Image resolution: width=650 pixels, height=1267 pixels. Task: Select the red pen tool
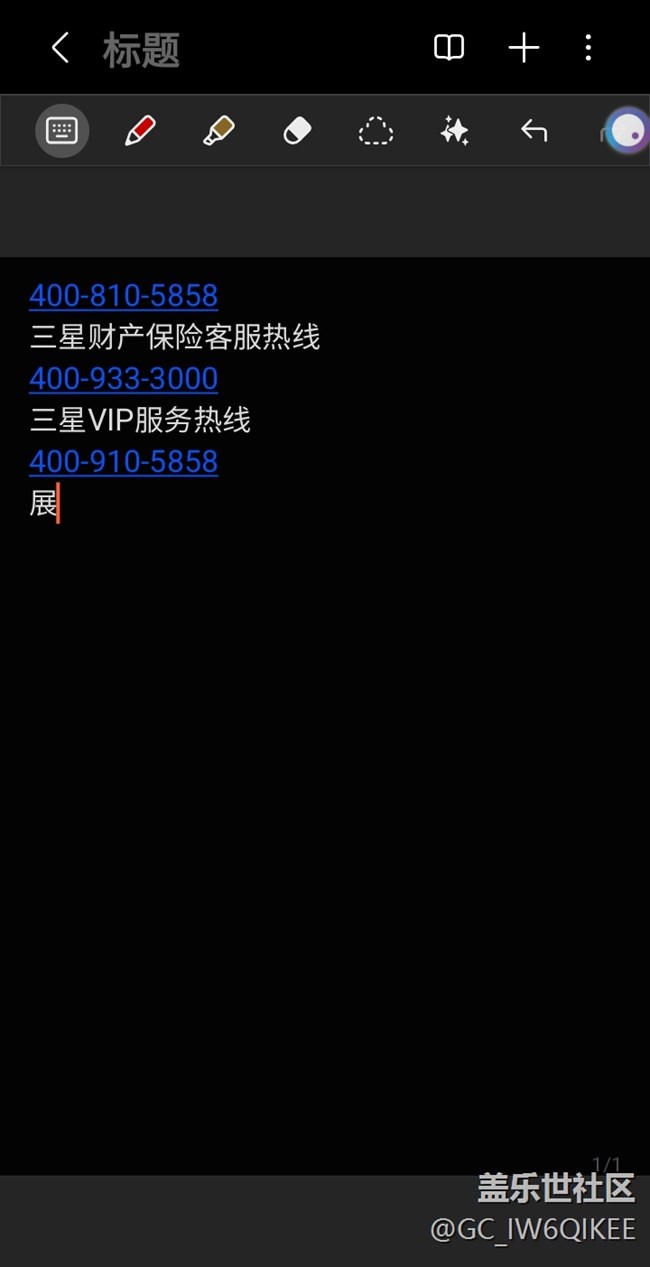click(x=140, y=131)
